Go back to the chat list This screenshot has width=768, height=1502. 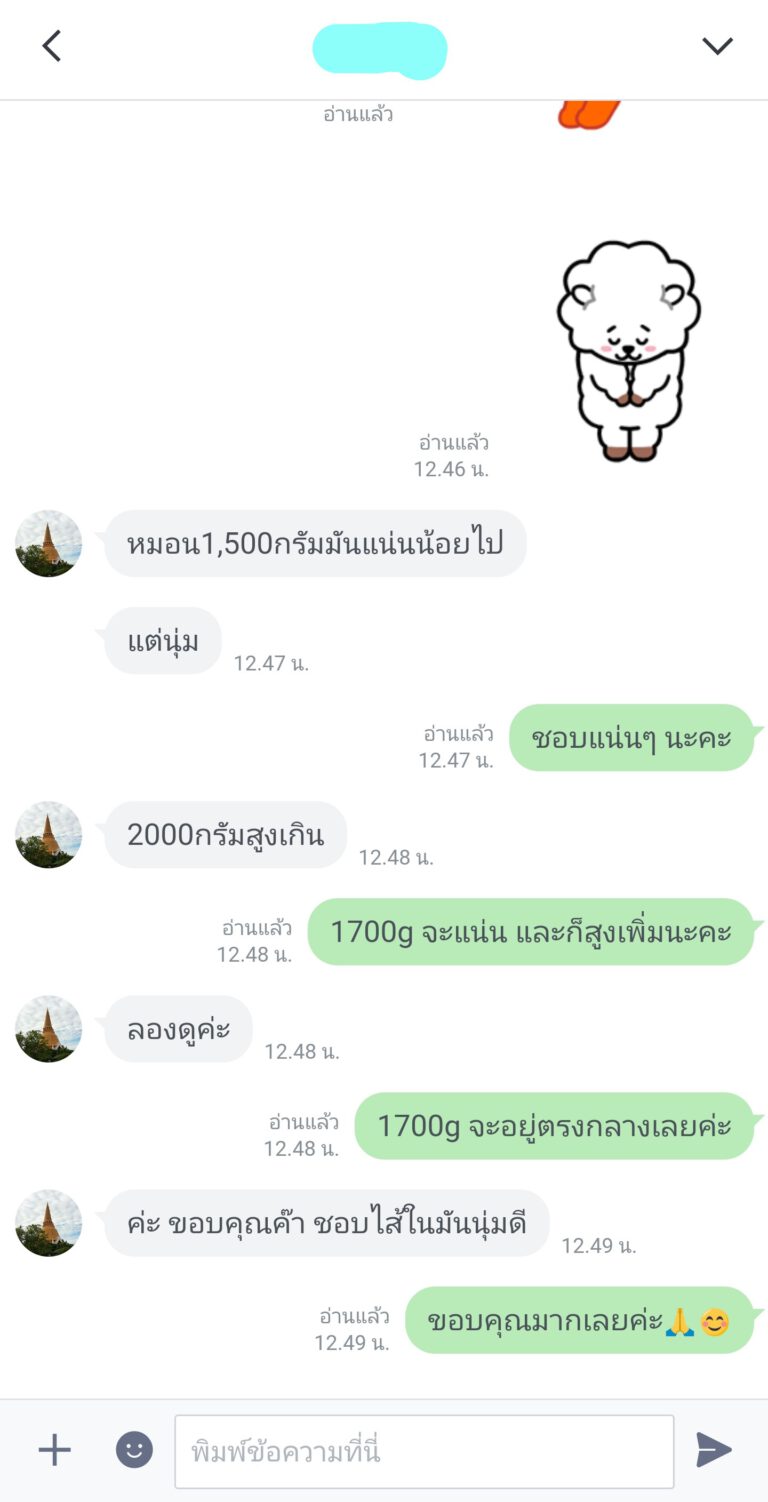pyautogui.click(x=52, y=46)
